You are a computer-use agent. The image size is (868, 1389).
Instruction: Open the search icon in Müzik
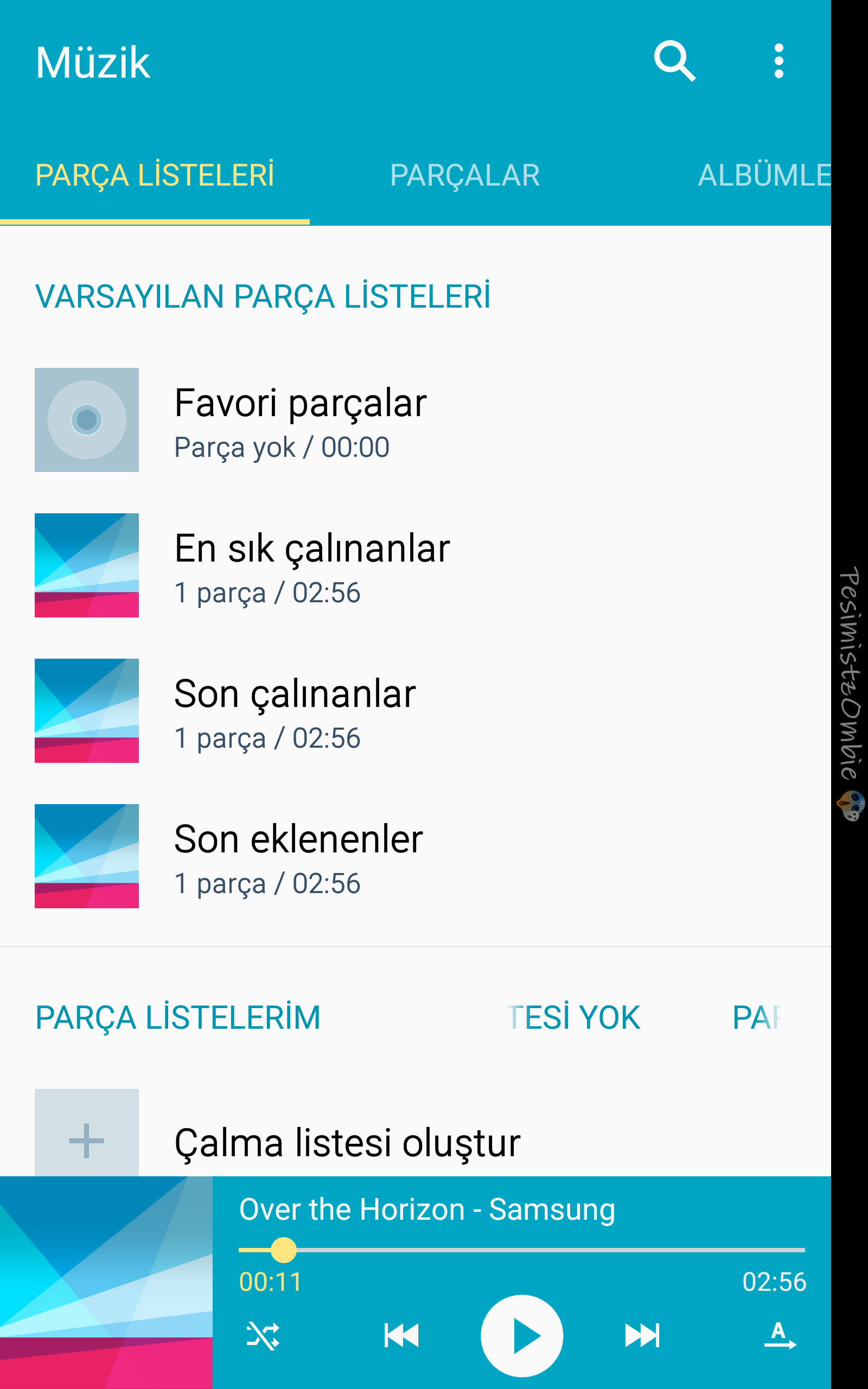[674, 61]
